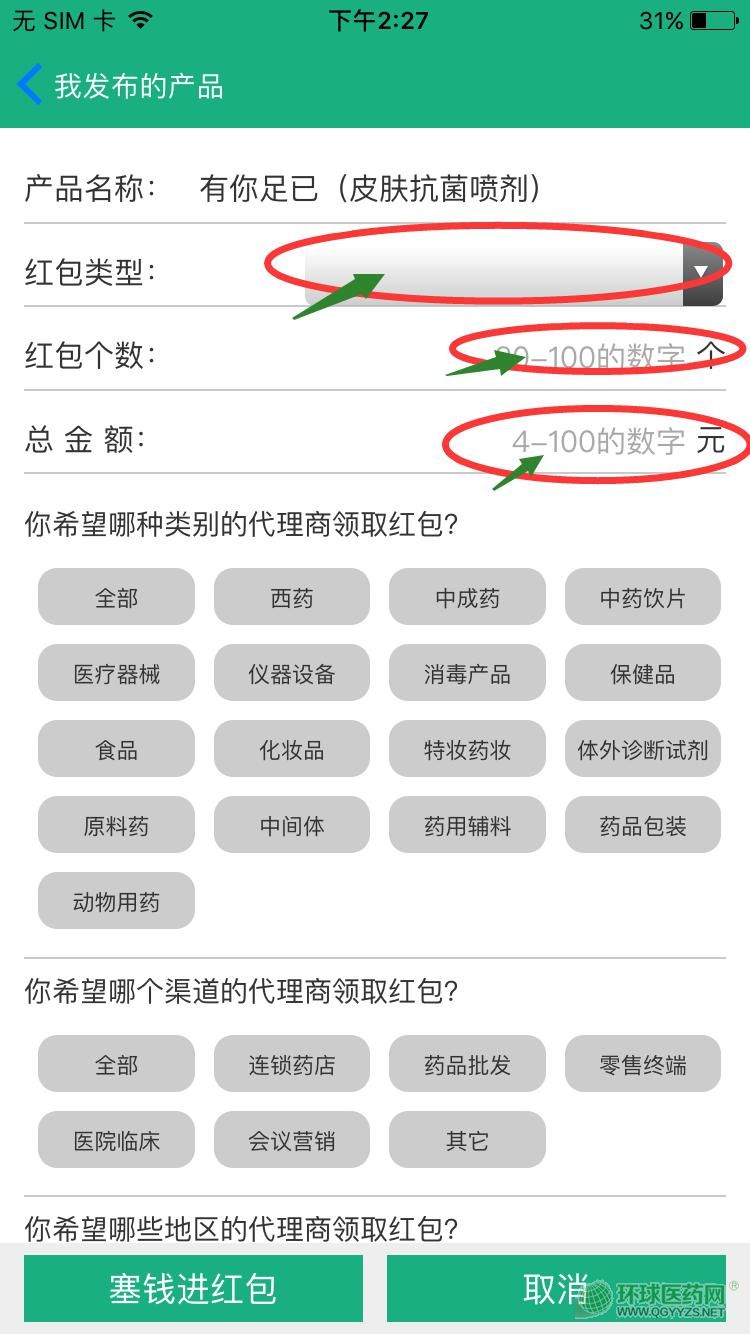Select 医疗器械 as agent category
The image size is (750, 1334).
pos(116,674)
